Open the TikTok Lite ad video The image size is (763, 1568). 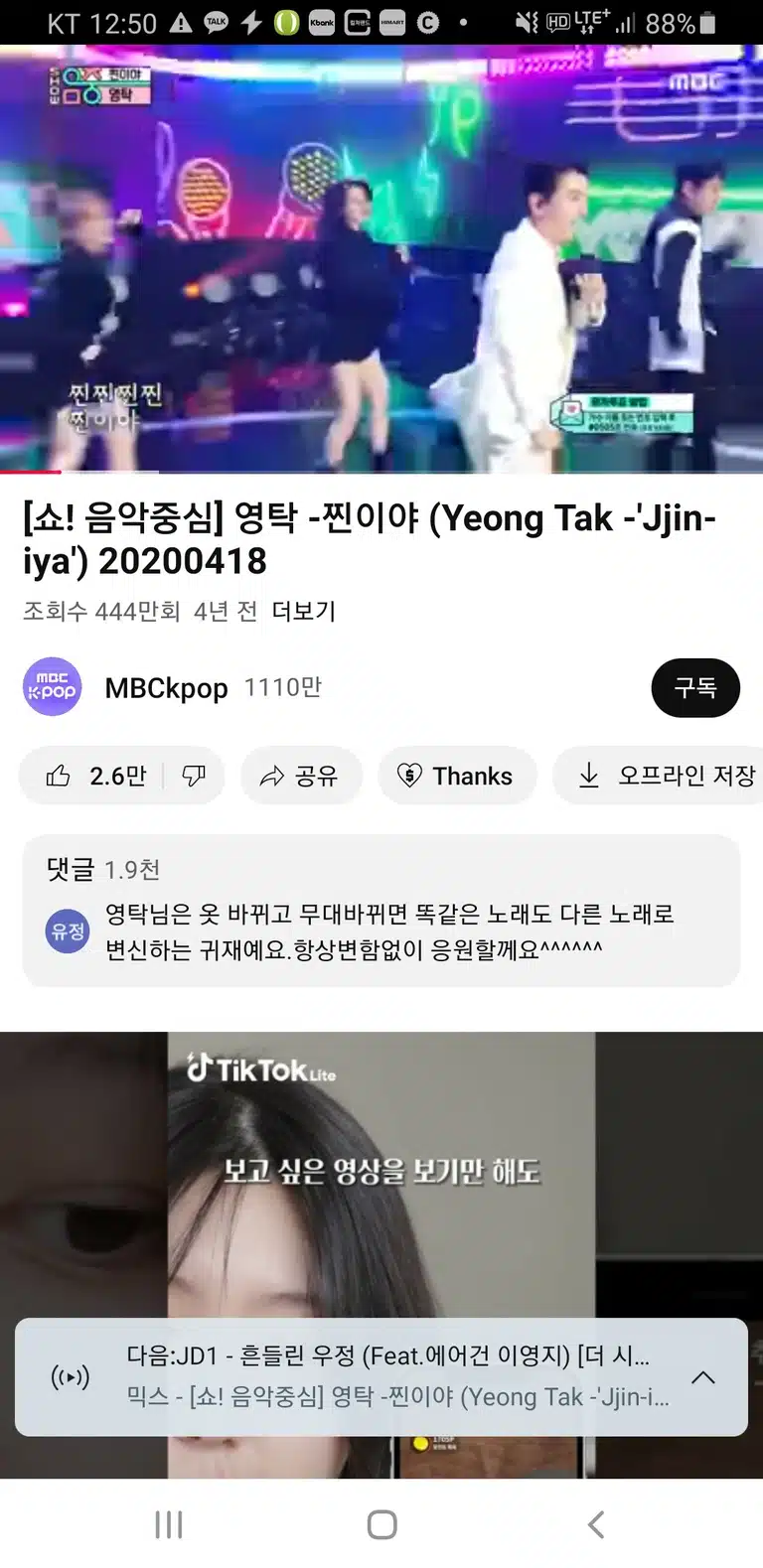click(381, 1172)
